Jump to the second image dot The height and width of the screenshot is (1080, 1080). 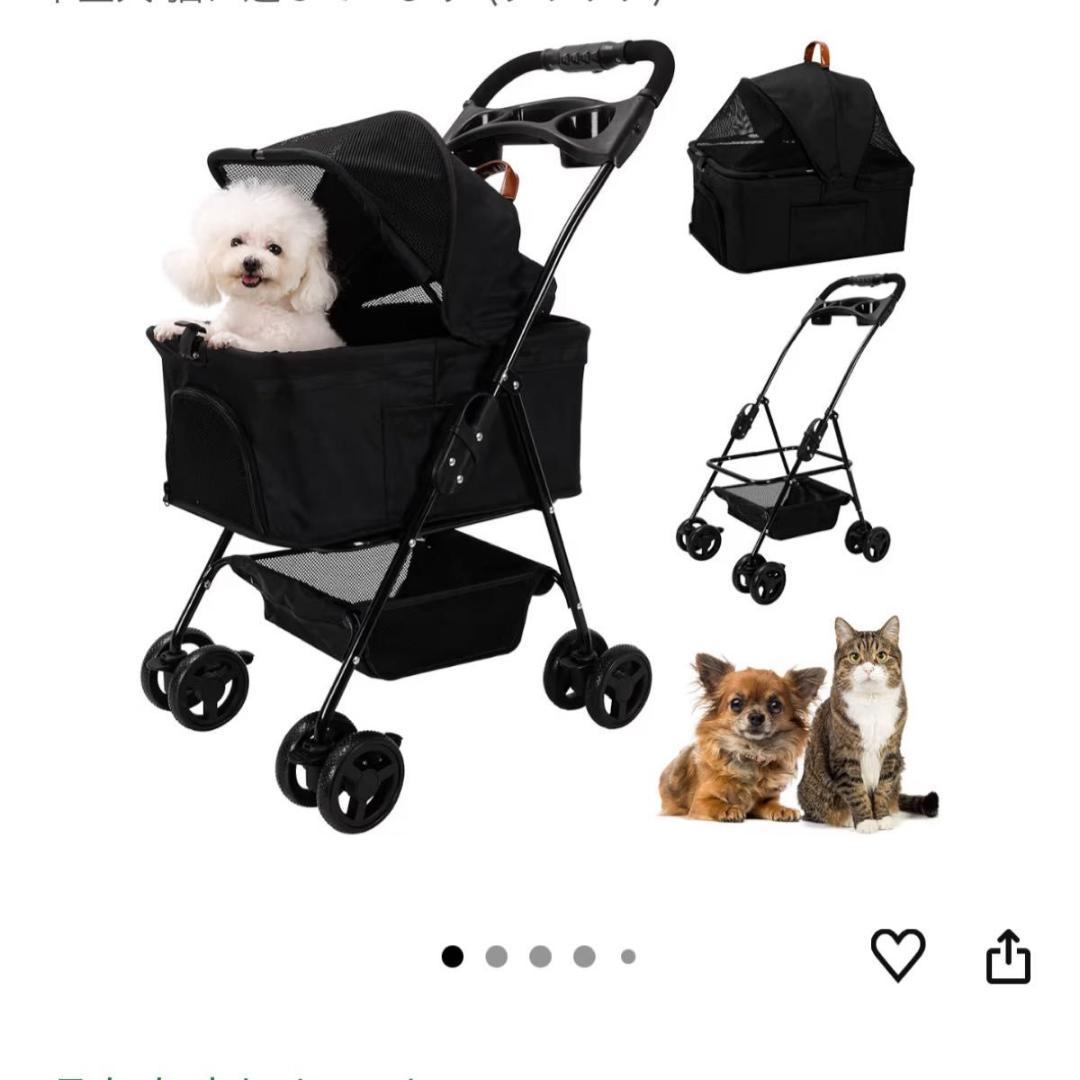[496, 957]
